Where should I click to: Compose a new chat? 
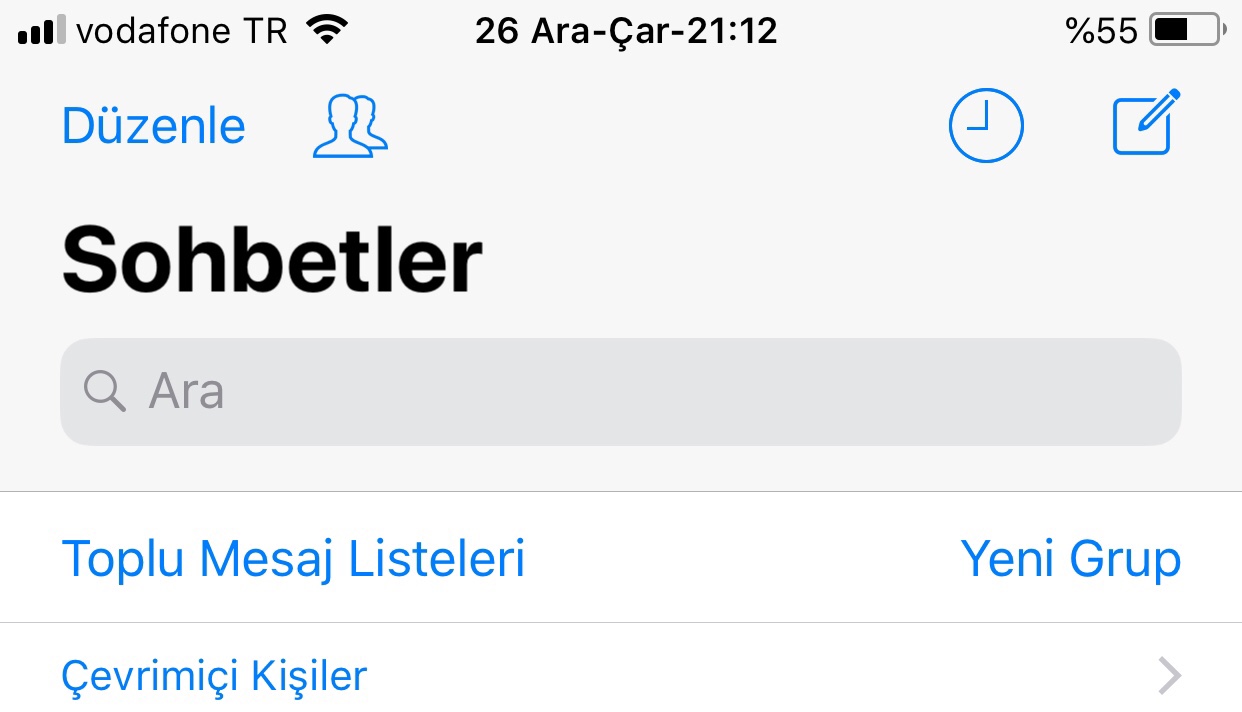tap(1145, 124)
